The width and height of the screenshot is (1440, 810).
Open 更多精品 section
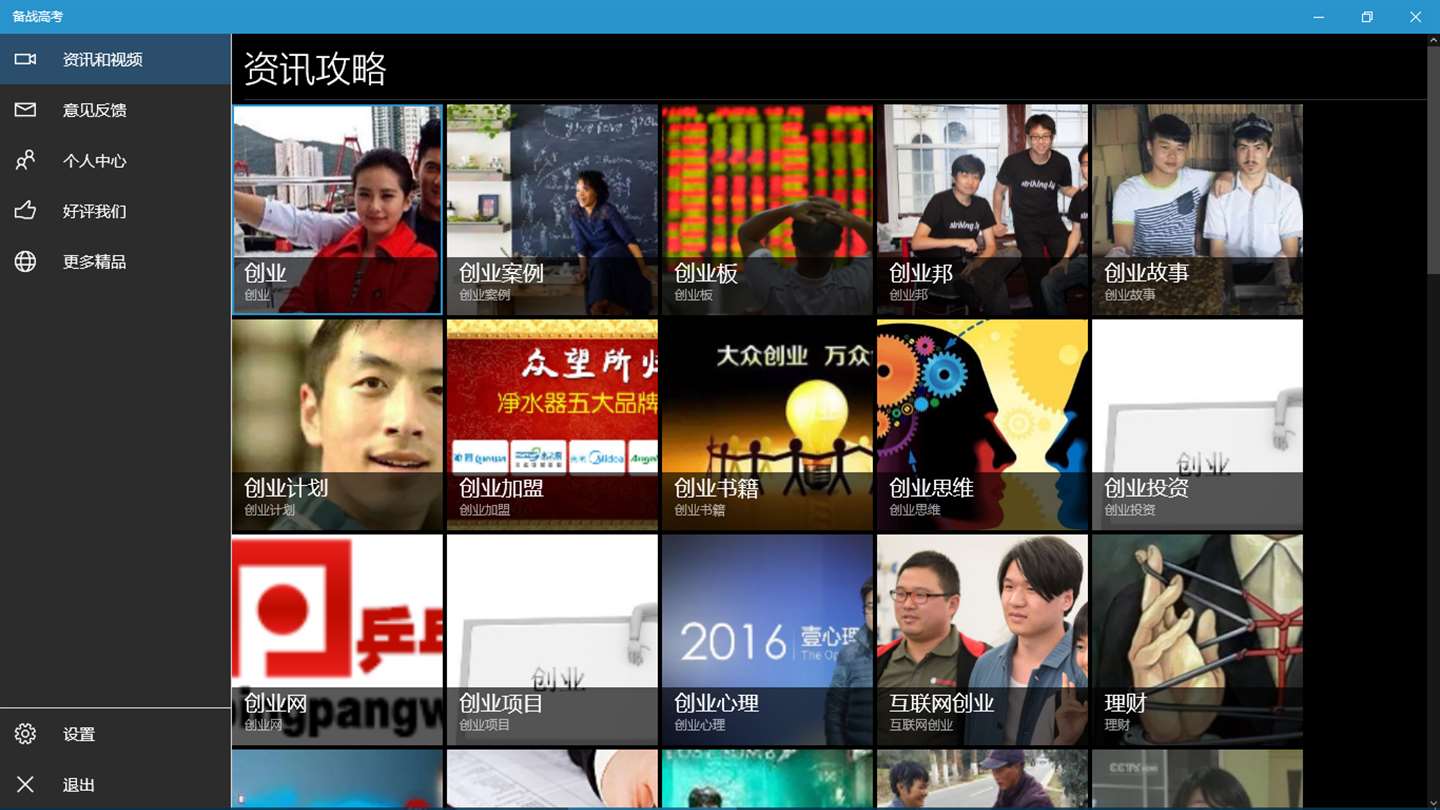click(94, 262)
